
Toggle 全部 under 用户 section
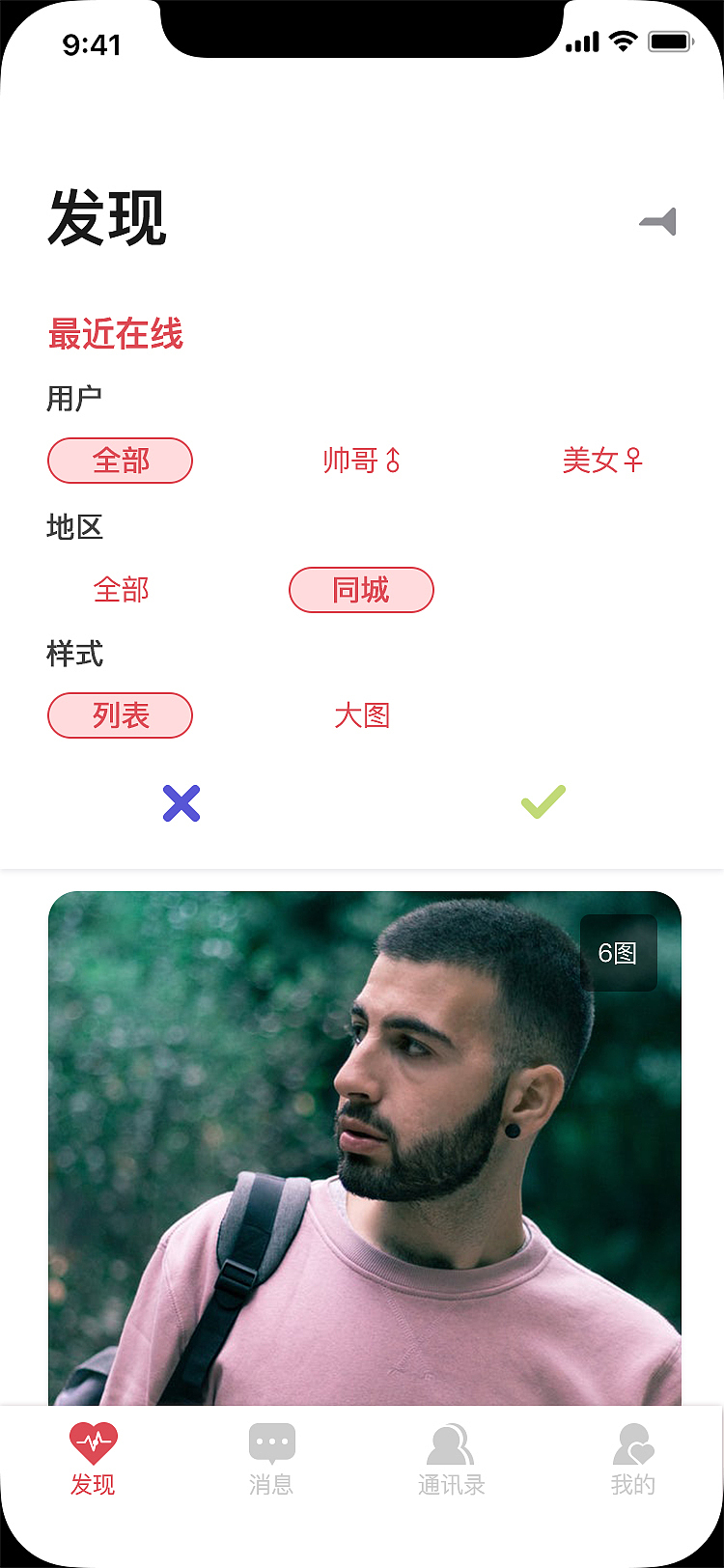120,461
